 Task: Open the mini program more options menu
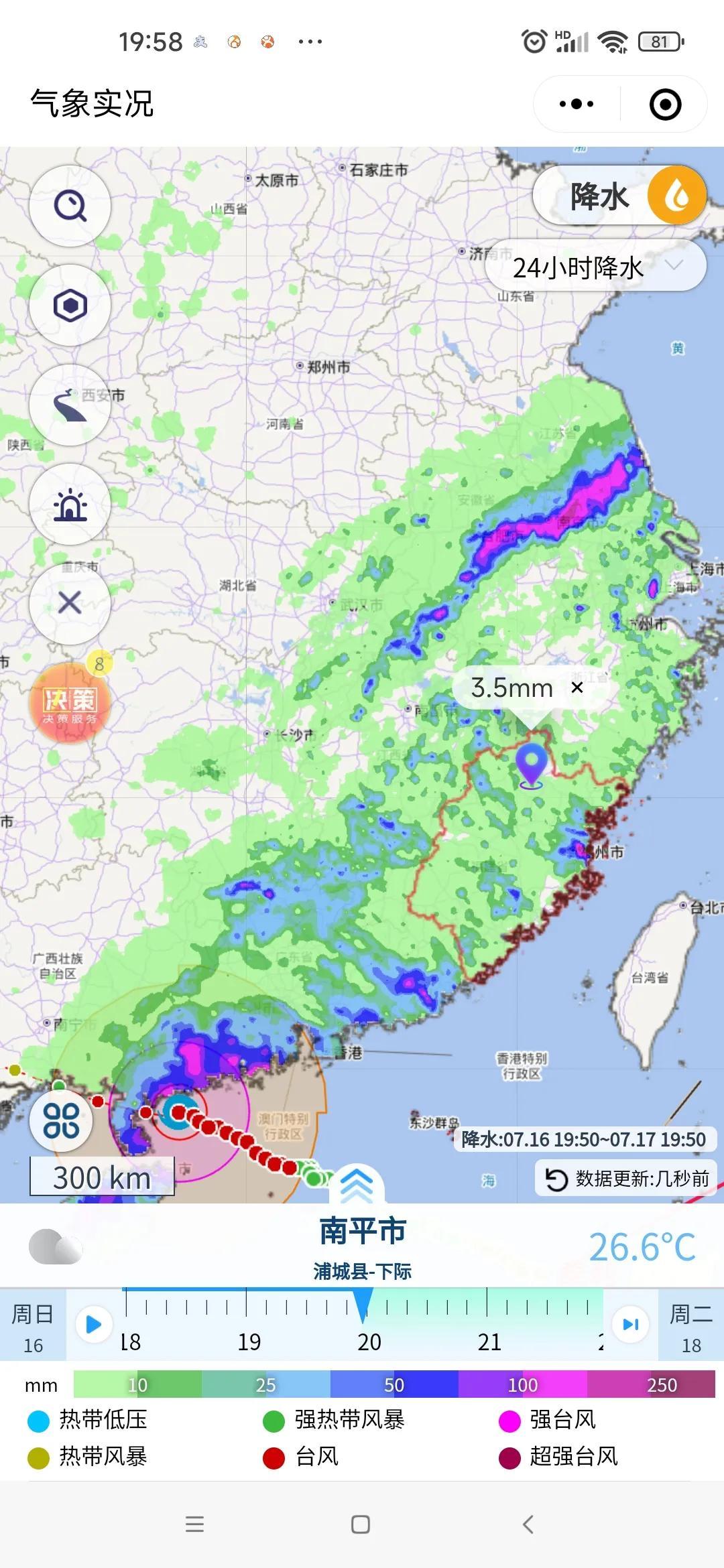pos(577,104)
